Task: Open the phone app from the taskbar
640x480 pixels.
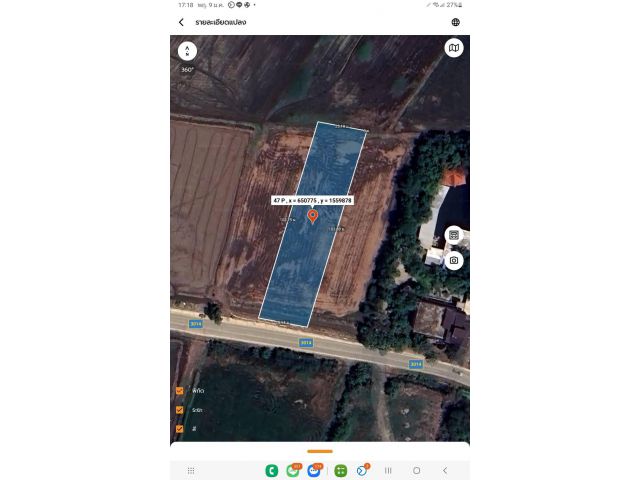Action: pyautogui.click(x=271, y=470)
